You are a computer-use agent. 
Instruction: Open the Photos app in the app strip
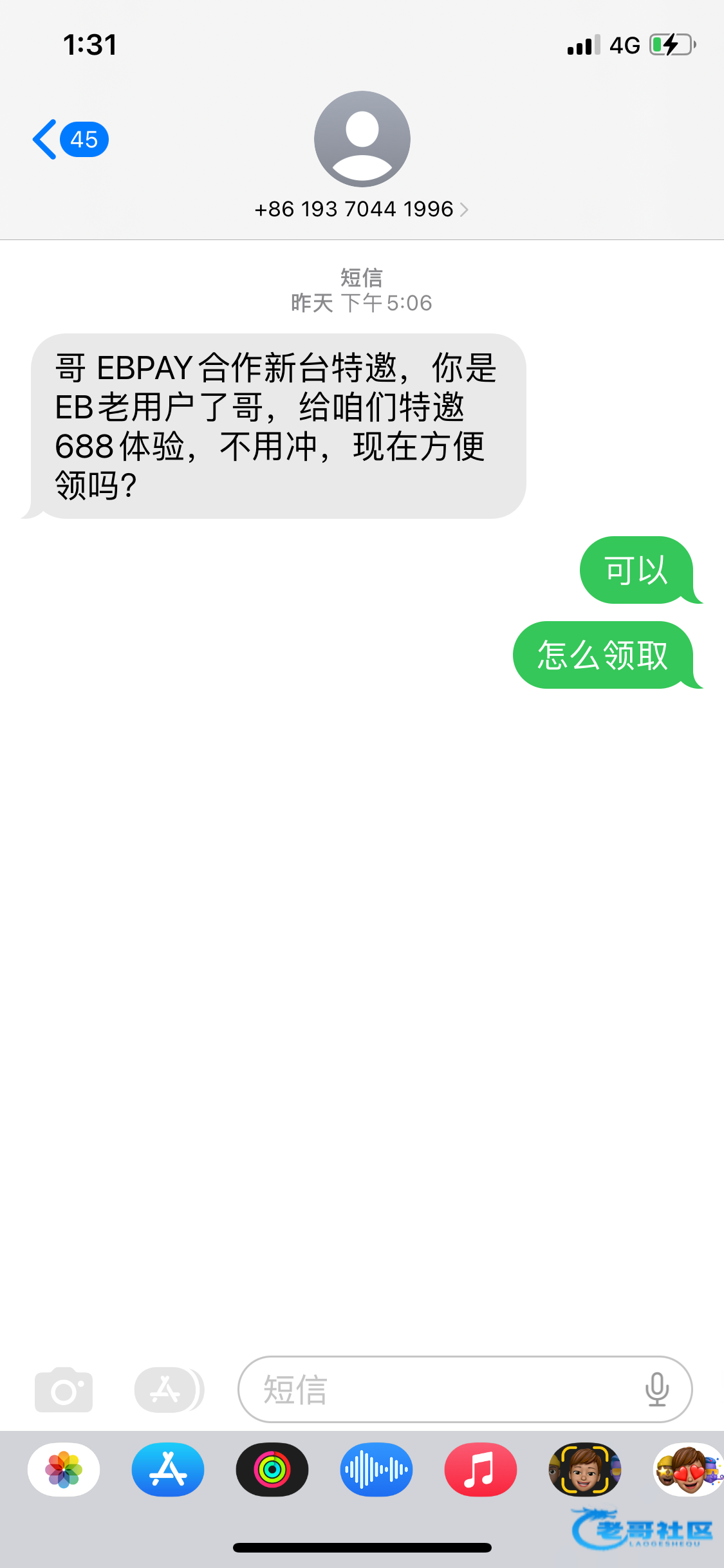coord(64,1470)
